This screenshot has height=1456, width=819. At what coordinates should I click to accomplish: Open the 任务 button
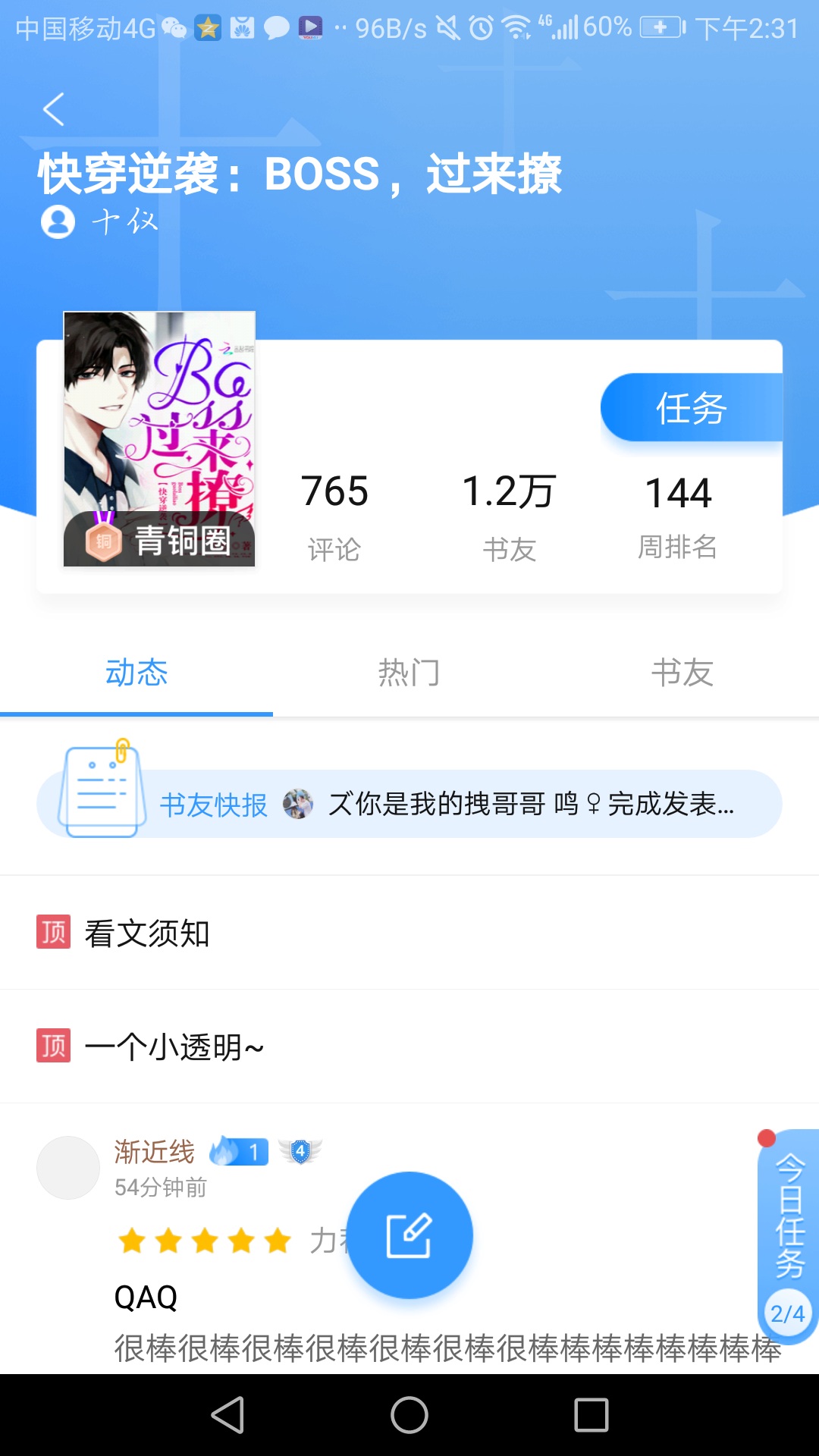point(691,408)
